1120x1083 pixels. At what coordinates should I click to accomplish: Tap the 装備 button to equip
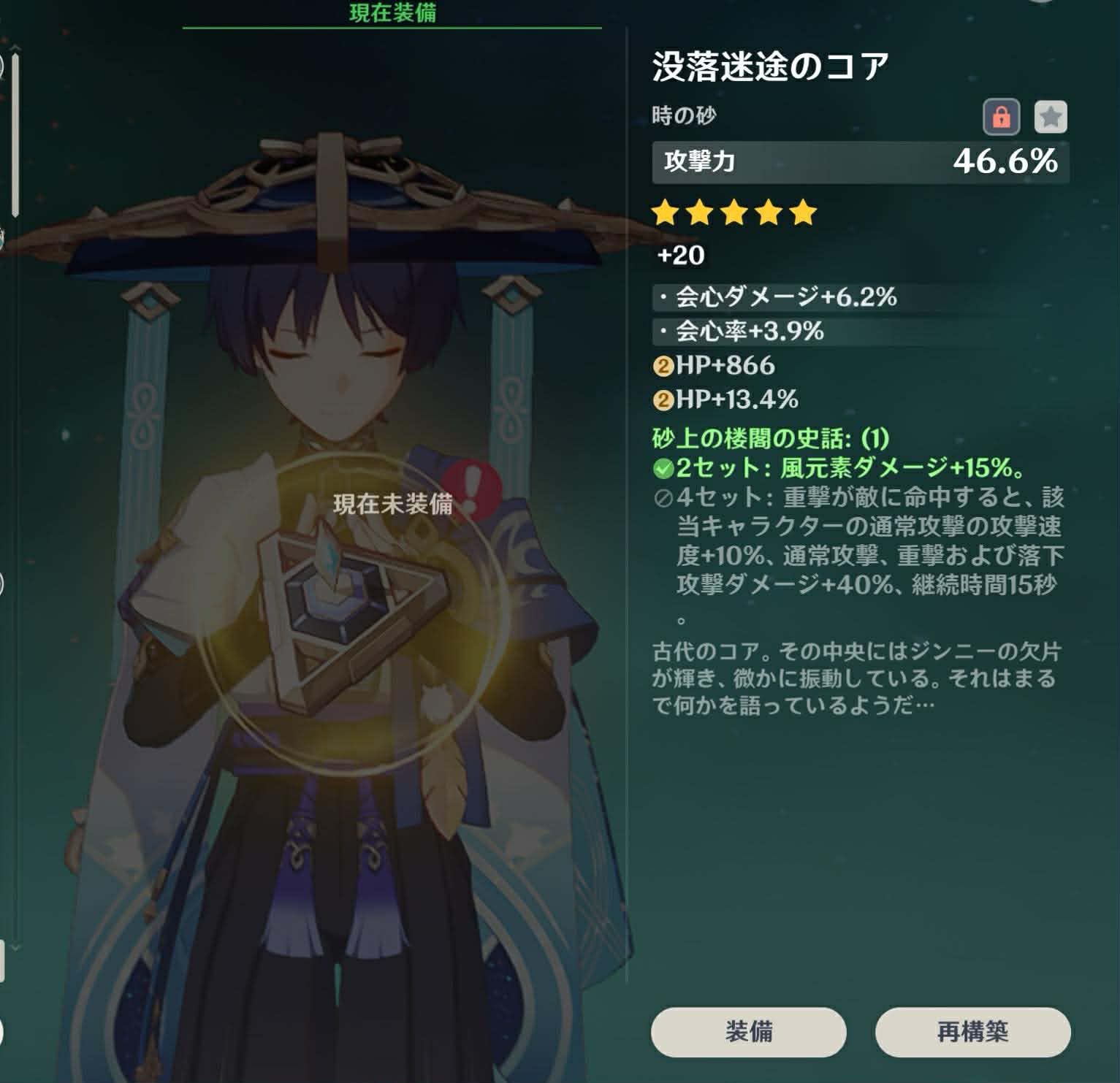pos(748,1031)
